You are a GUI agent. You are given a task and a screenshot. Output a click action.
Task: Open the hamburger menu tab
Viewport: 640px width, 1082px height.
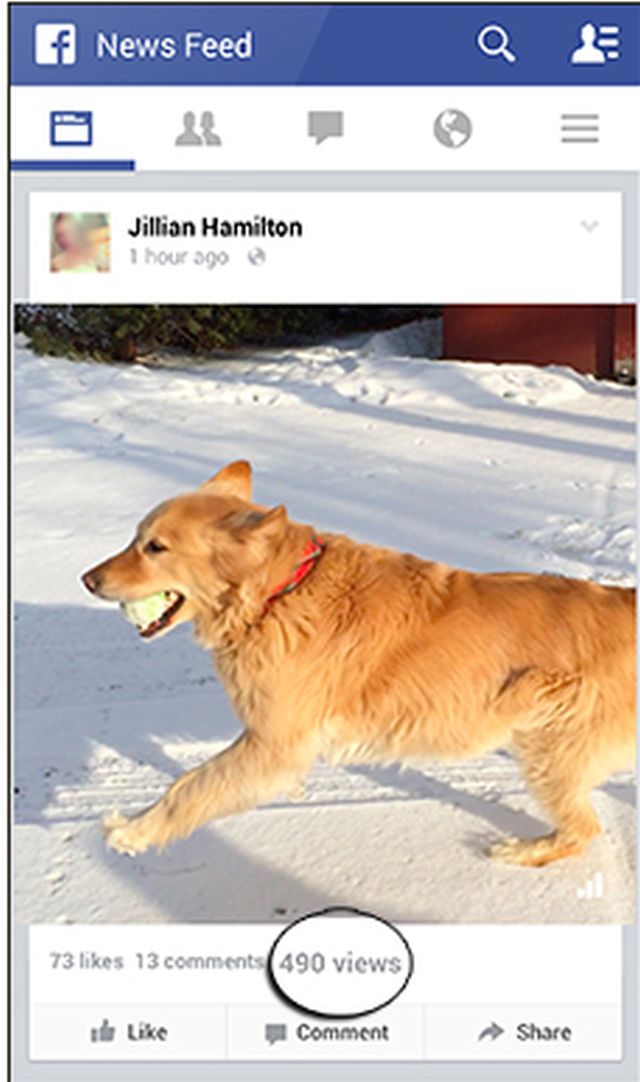tap(579, 129)
